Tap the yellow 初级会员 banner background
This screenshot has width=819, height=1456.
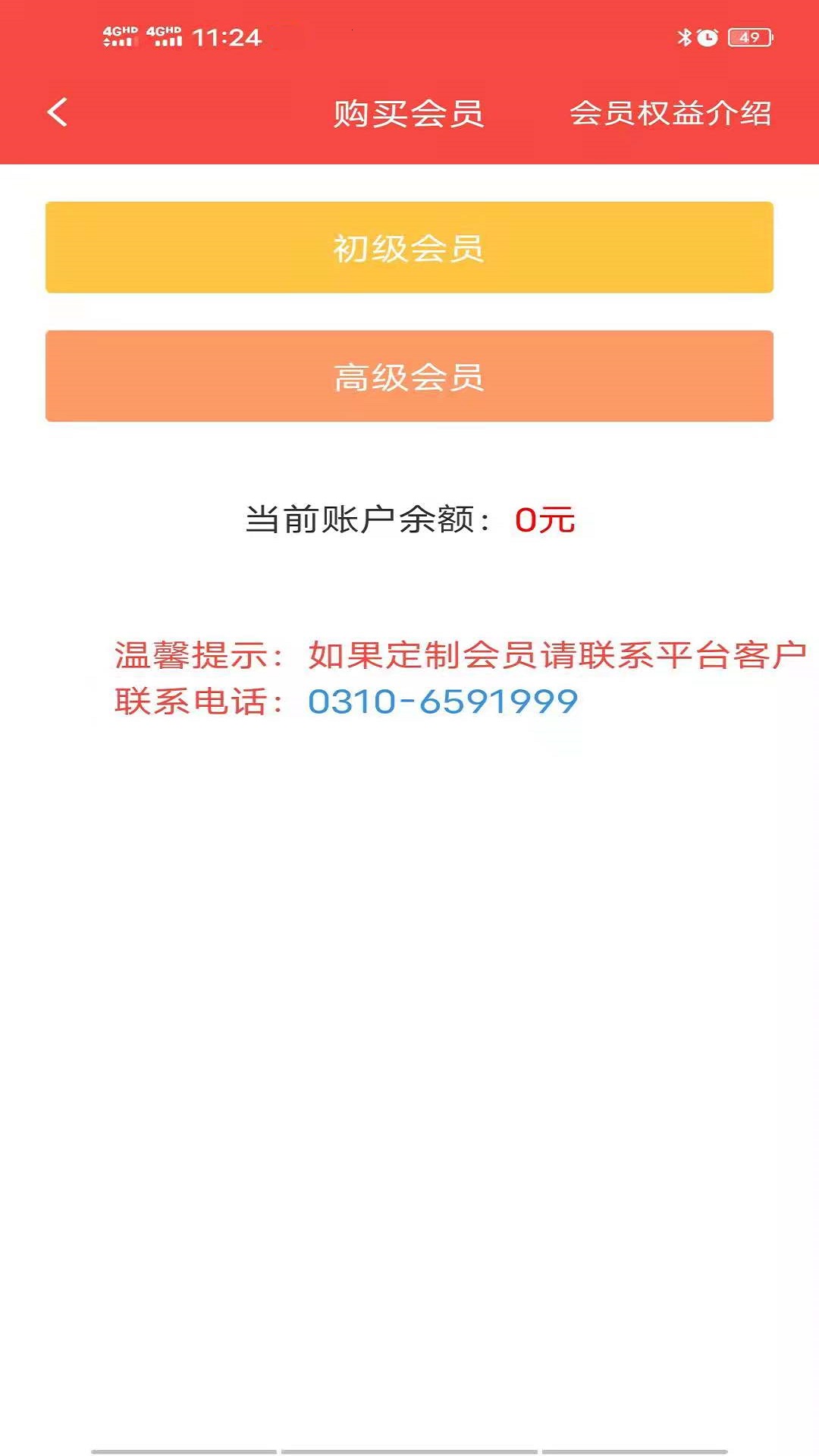152,246
